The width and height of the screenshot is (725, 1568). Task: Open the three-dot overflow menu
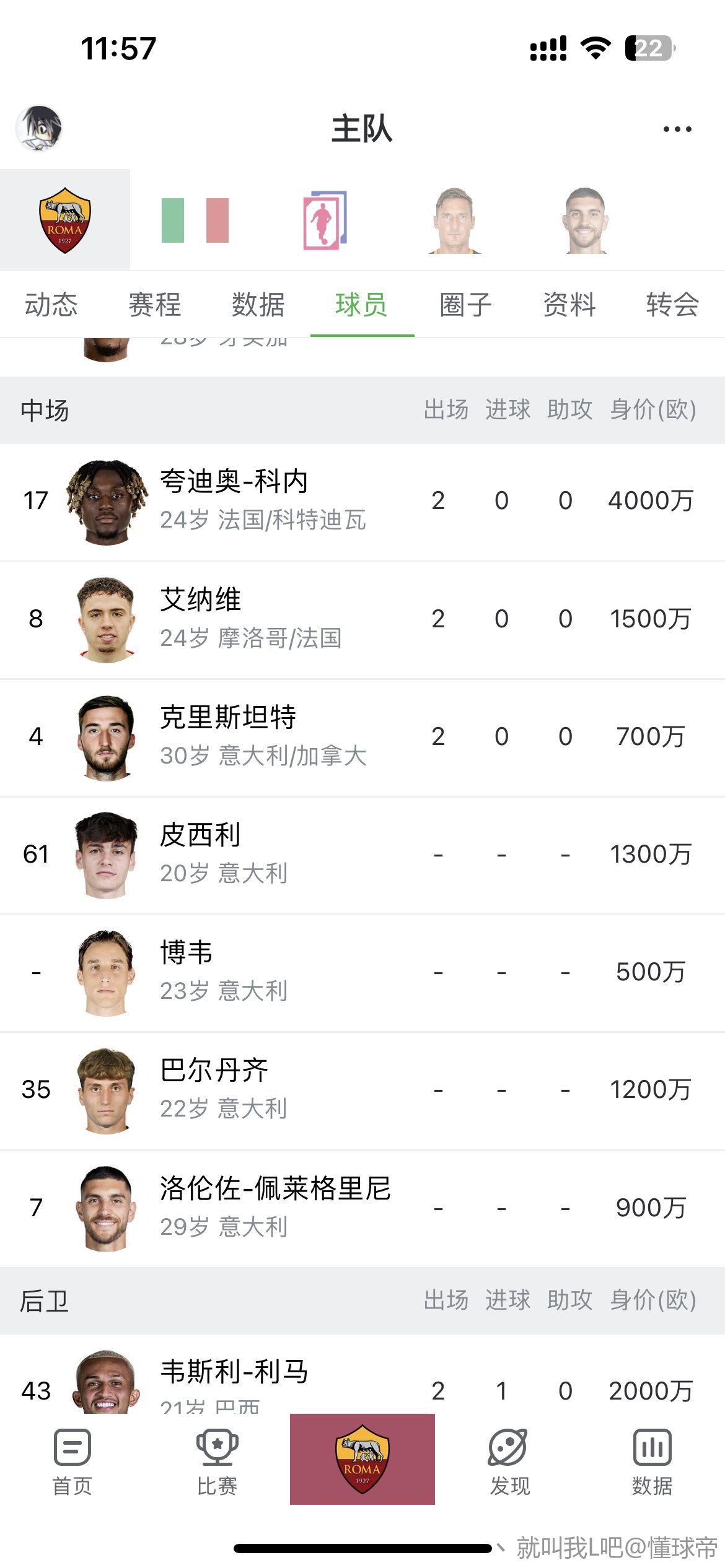point(677,129)
